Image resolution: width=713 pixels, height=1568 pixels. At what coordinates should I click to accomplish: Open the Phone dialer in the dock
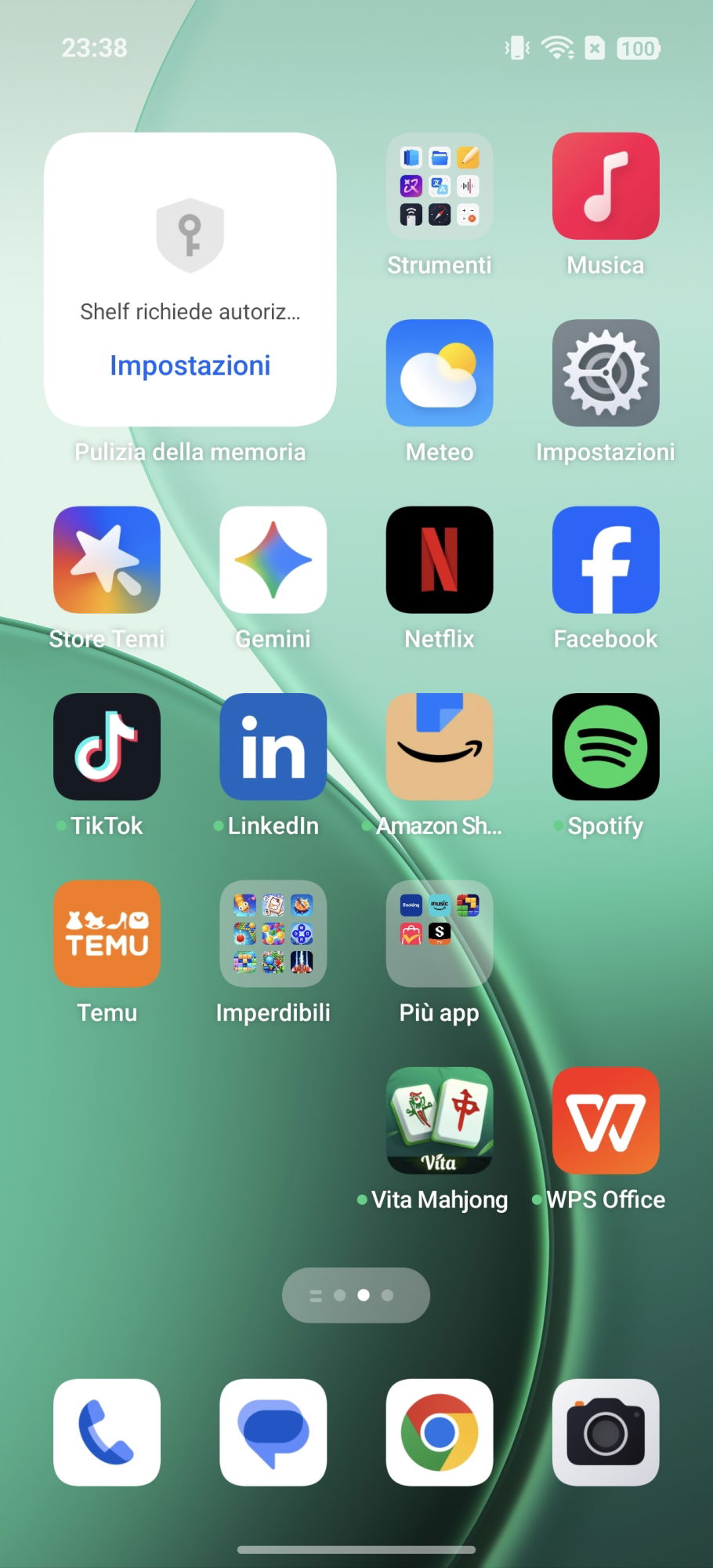point(107,1432)
